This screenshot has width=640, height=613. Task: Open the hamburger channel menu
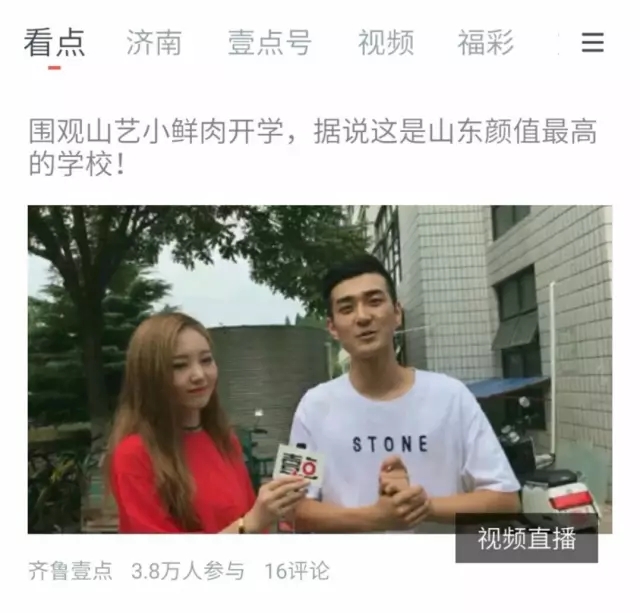tap(593, 43)
